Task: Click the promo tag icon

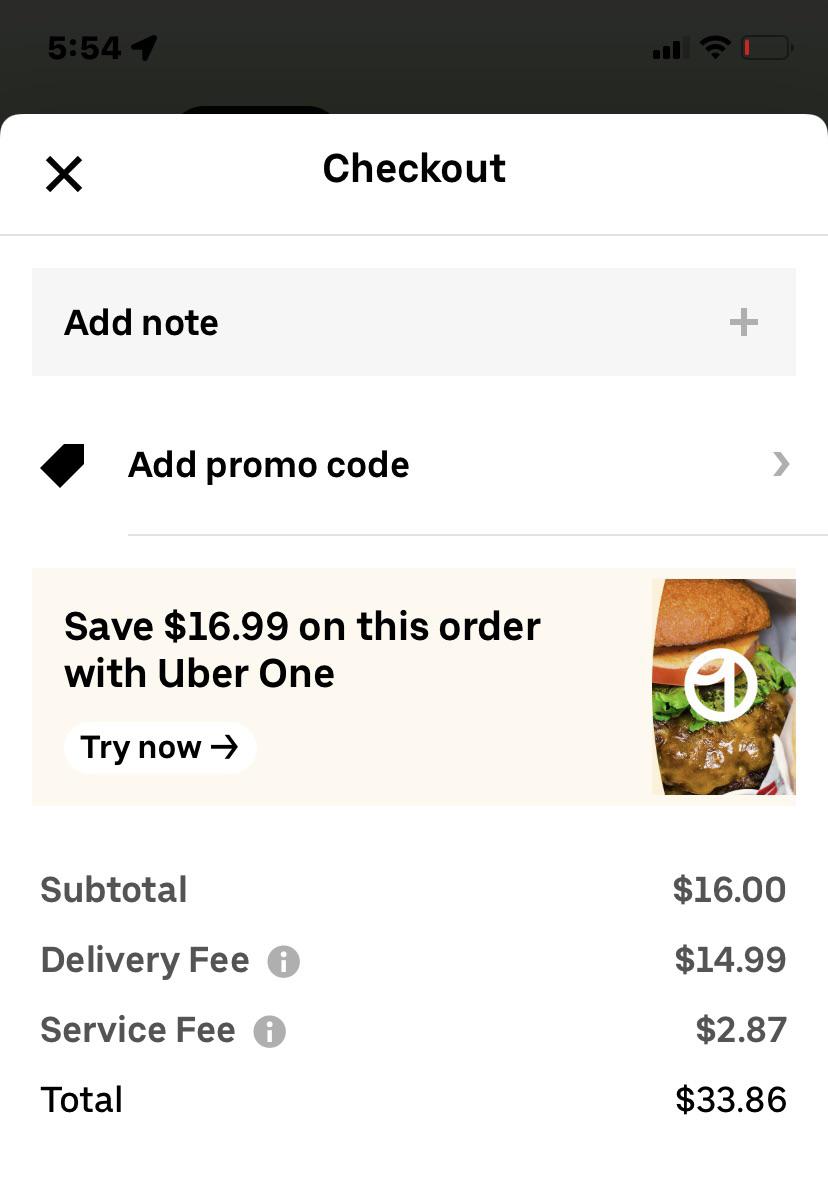Action: coord(61,464)
